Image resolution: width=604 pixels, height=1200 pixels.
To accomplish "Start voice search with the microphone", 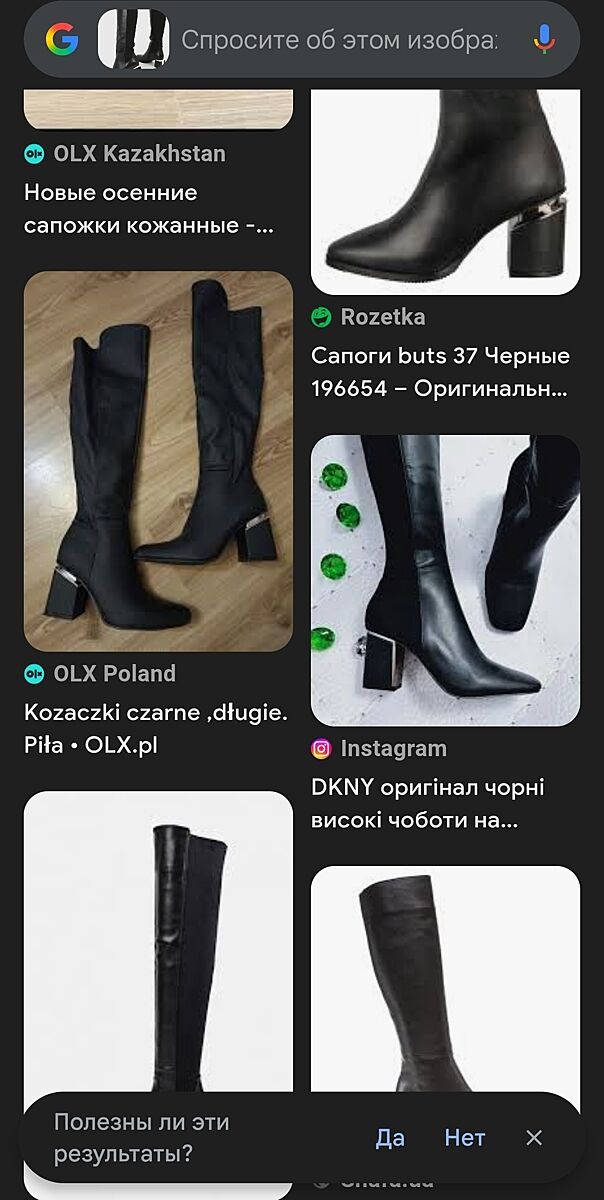I will tap(543, 40).
